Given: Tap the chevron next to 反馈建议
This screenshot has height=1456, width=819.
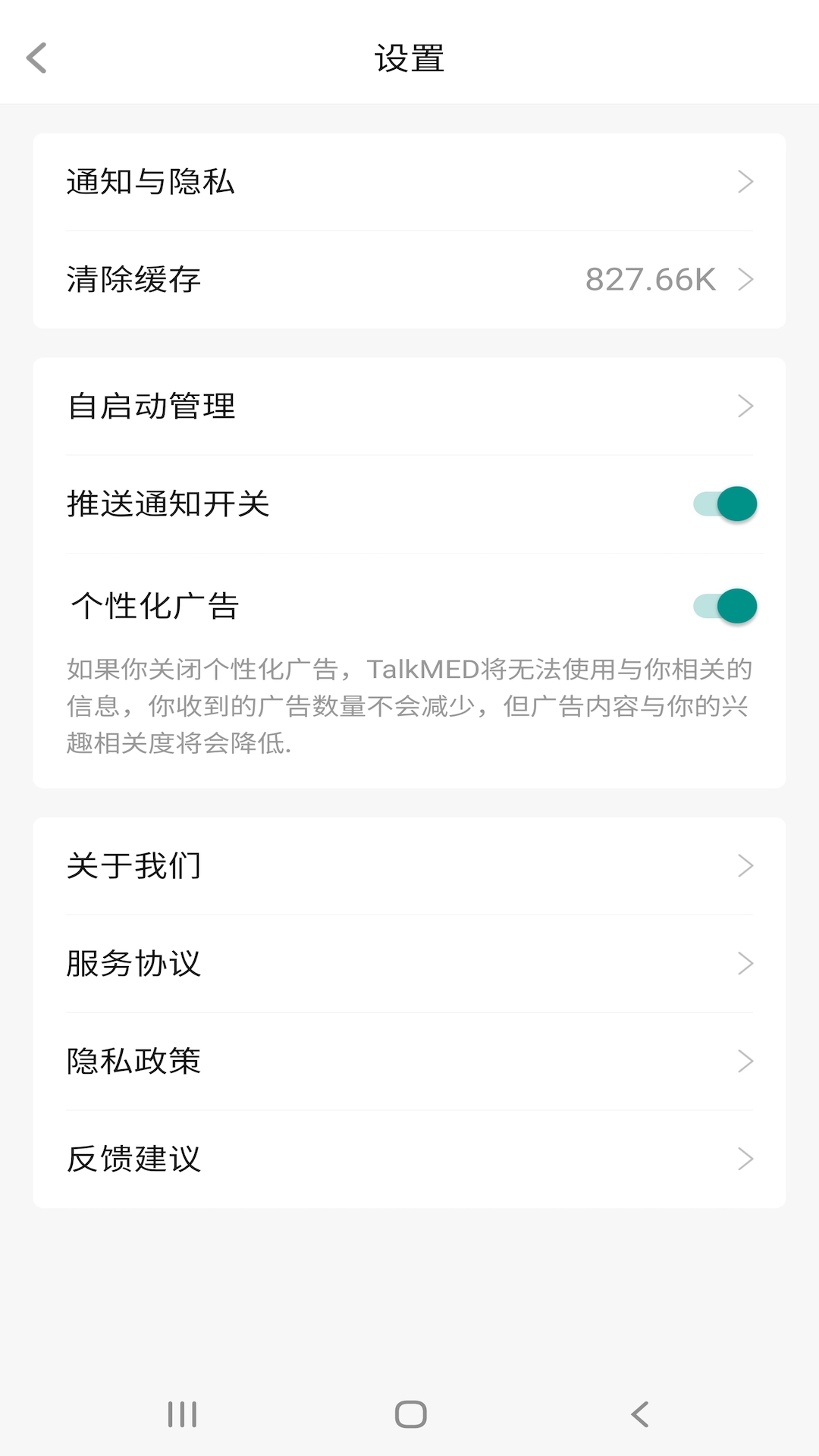Looking at the screenshot, I should coord(747,1159).
